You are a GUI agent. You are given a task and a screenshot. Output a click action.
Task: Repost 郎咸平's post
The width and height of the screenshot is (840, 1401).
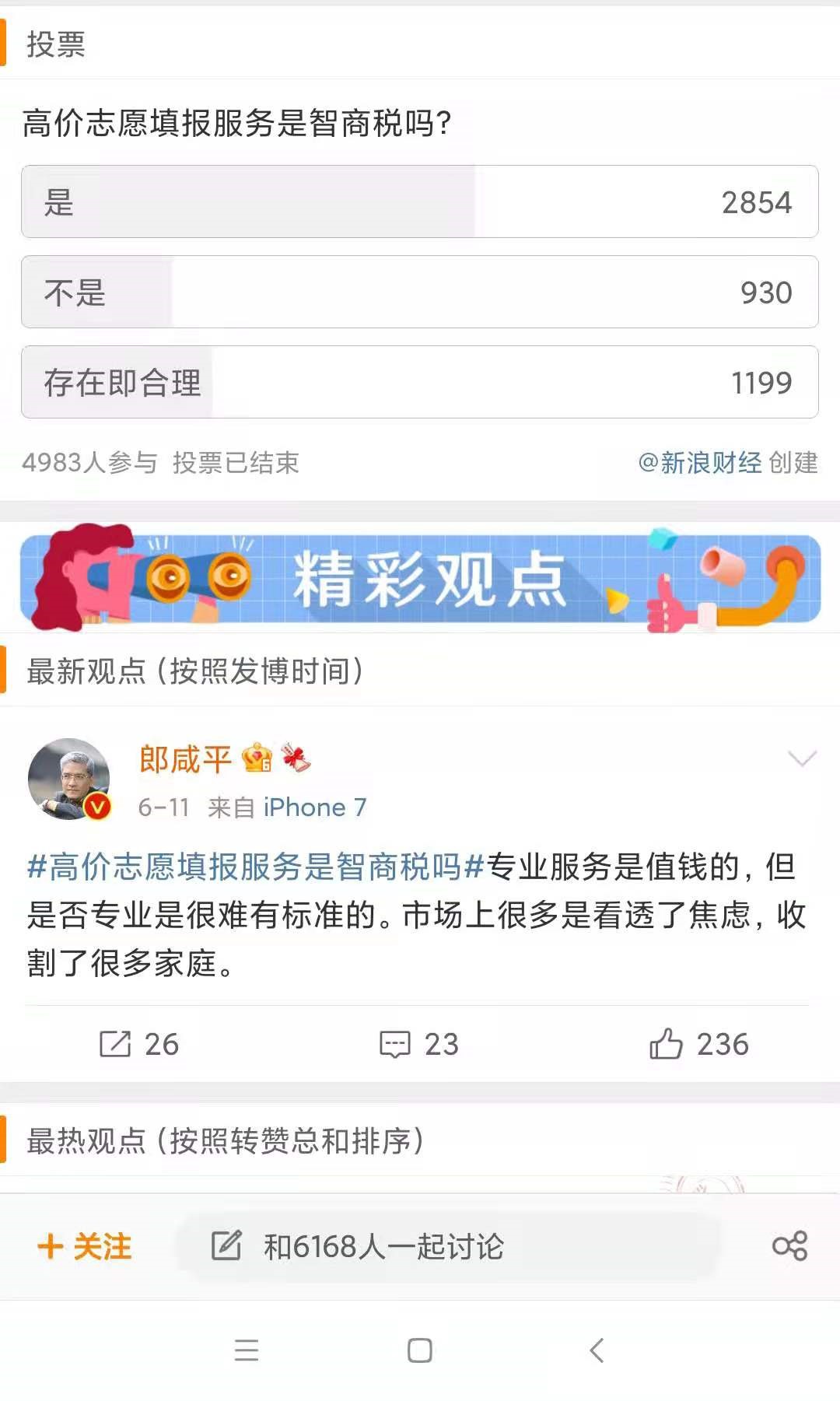pos(140,1044)
